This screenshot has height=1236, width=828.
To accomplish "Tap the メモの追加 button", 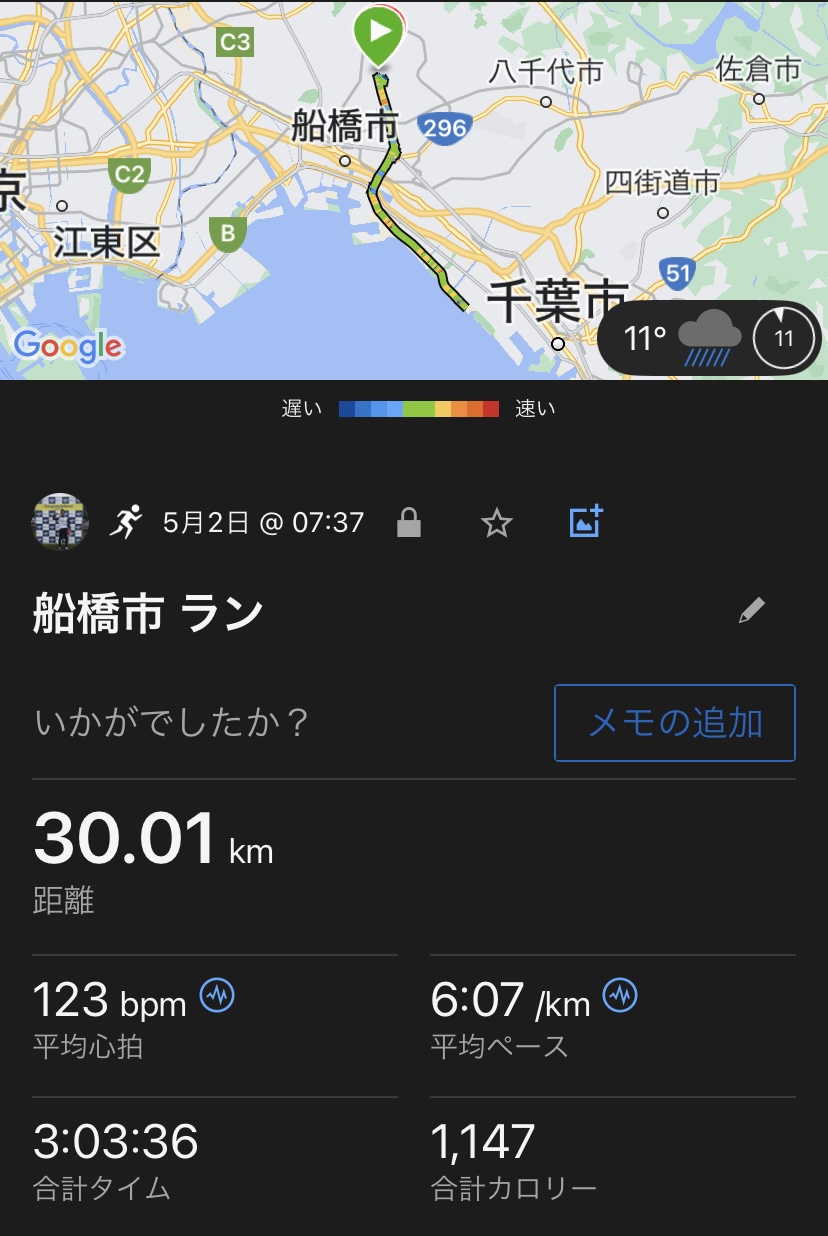I will 675,722.
